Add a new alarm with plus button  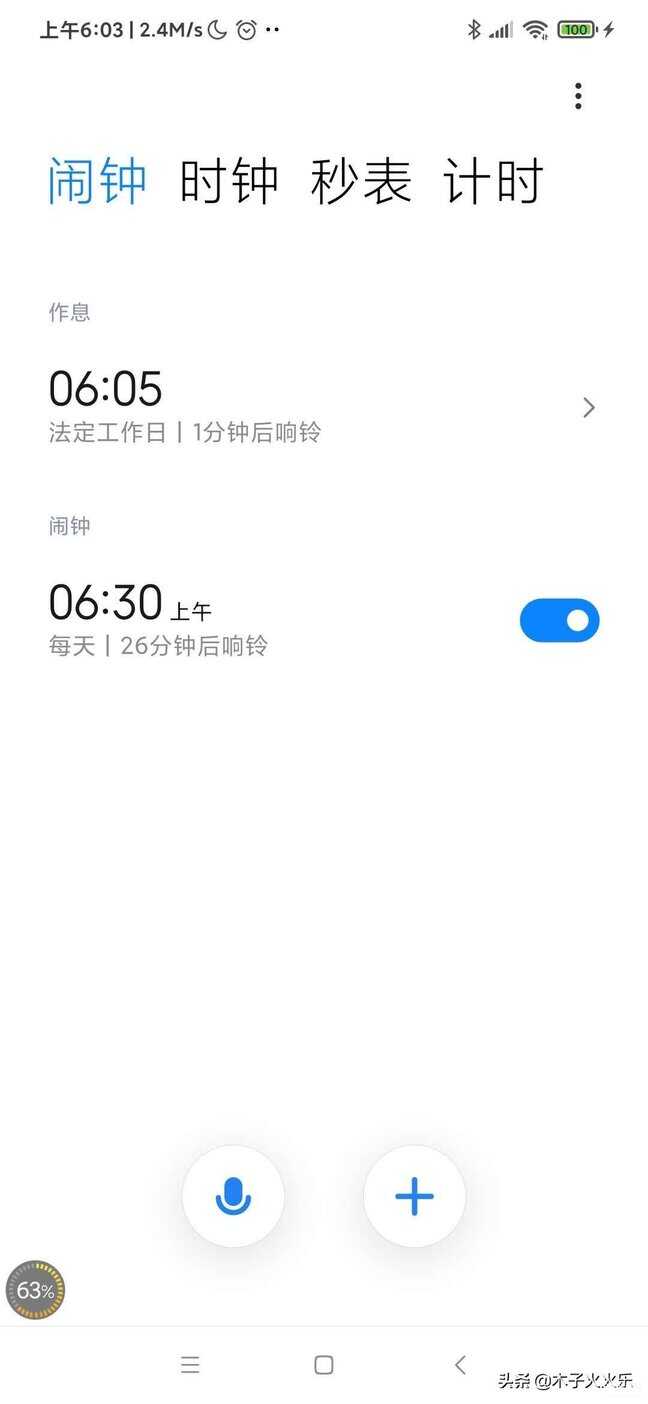click(x=414, y=1196)
